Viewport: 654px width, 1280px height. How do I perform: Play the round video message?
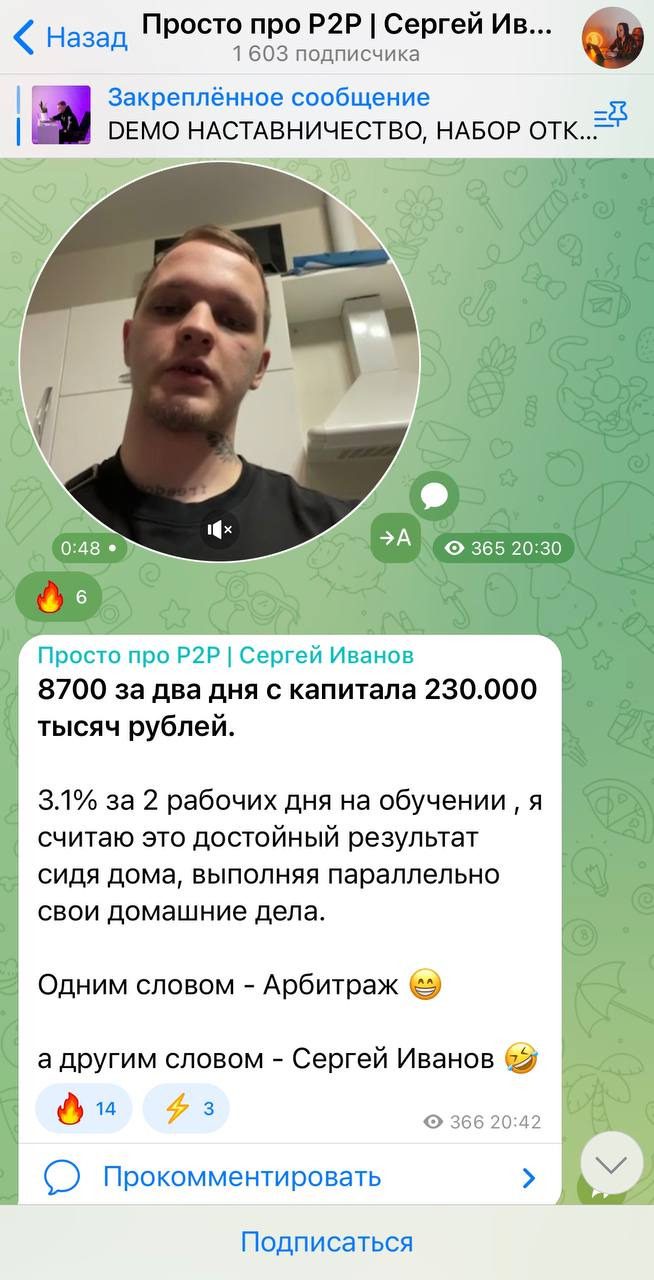click(x=220, y=360)
